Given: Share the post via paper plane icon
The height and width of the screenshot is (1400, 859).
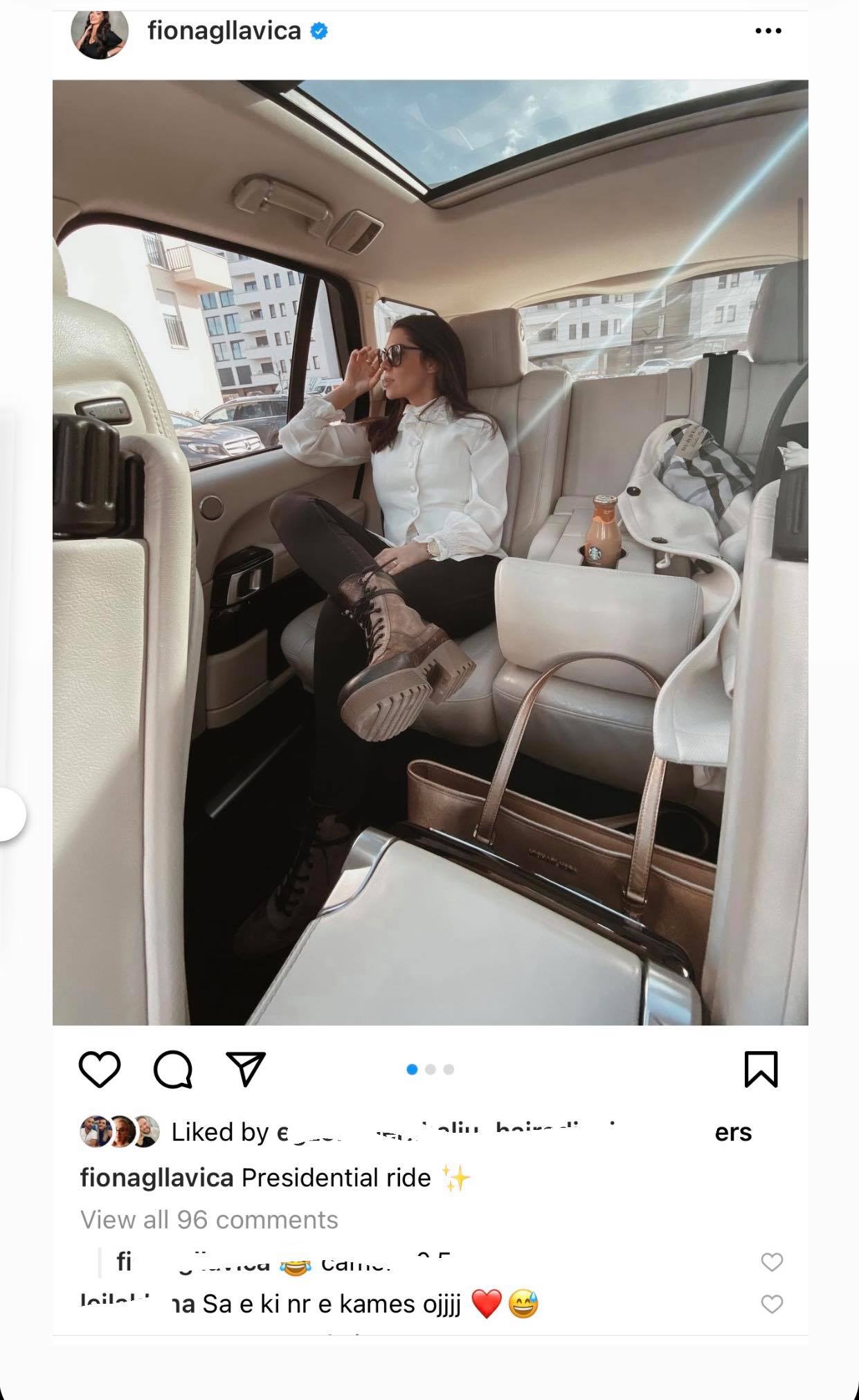Looking at the screenshot, I should (246, 1069).
